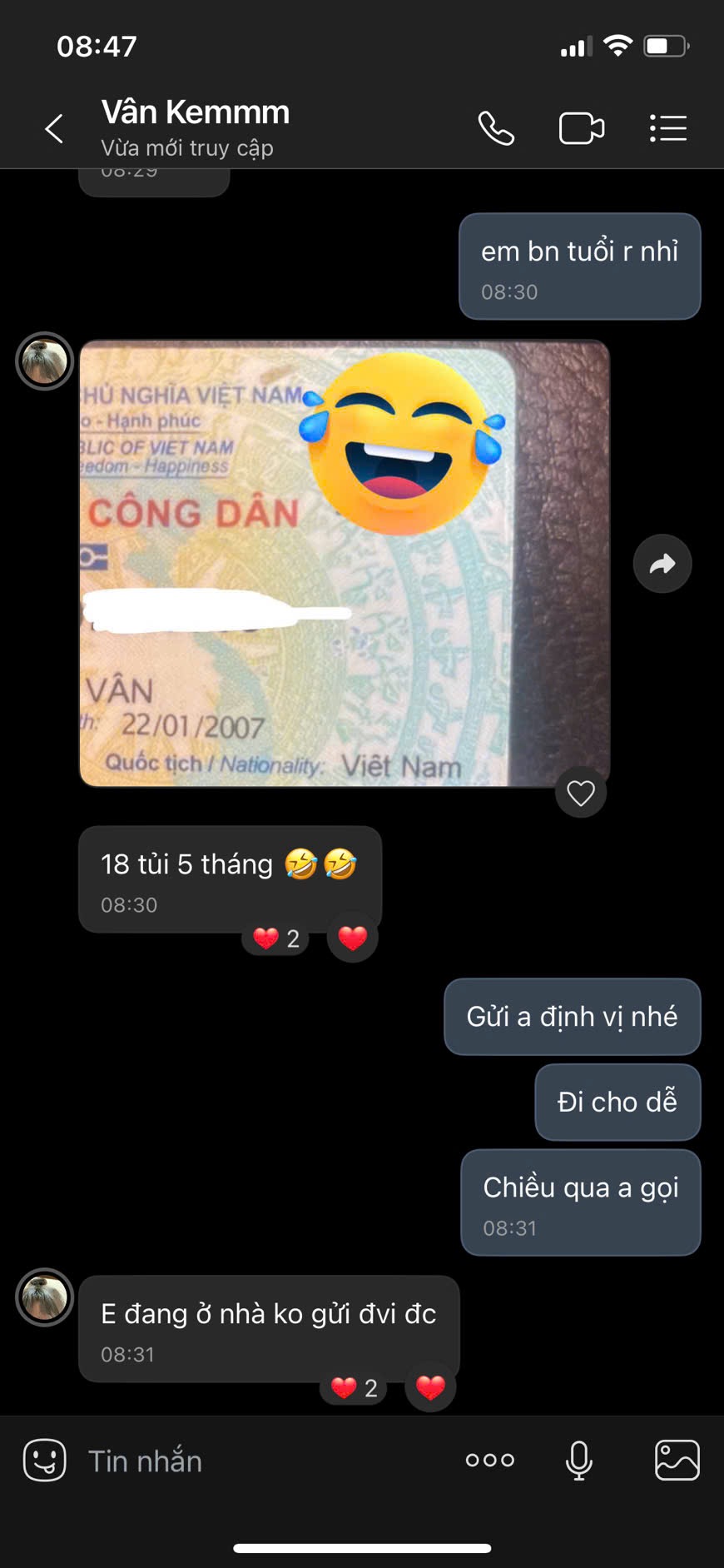Open the photo gallery picker
This screenshot has width=724, height=1568.
[x=677, y=1461]
